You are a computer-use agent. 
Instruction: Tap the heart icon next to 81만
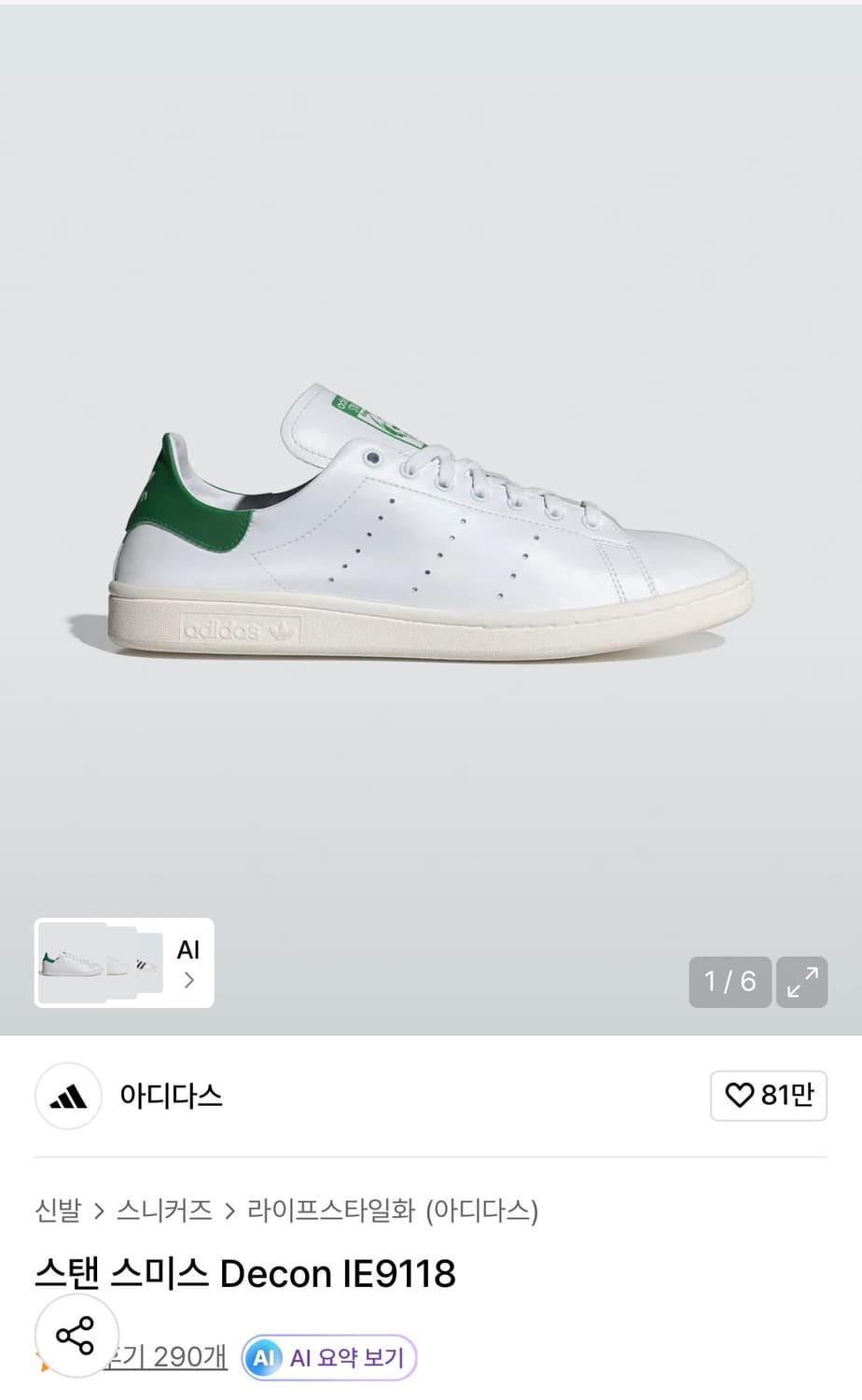tap(740, 1096)
